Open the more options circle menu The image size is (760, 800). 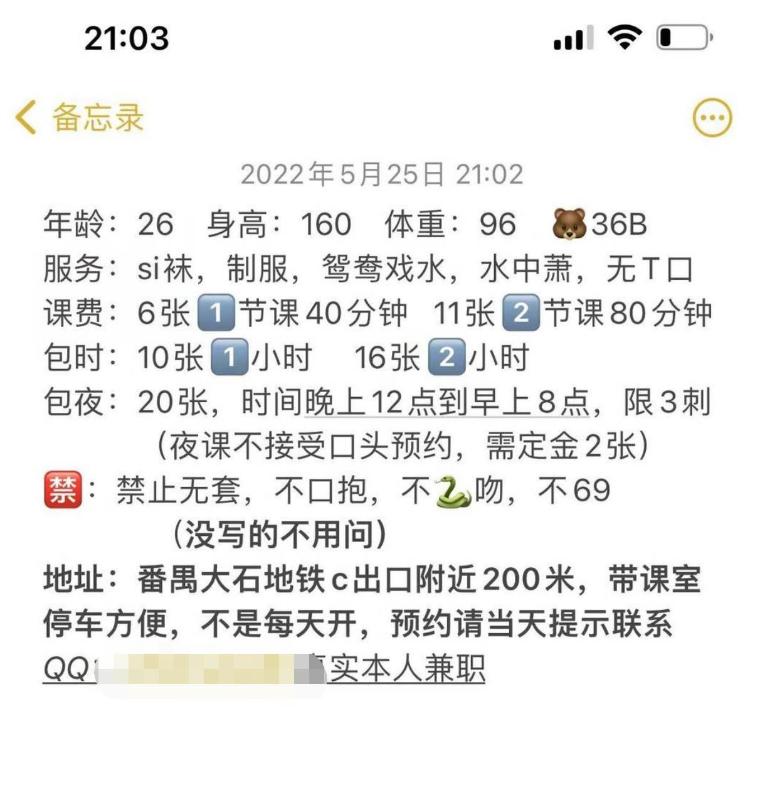pos(712,118)
